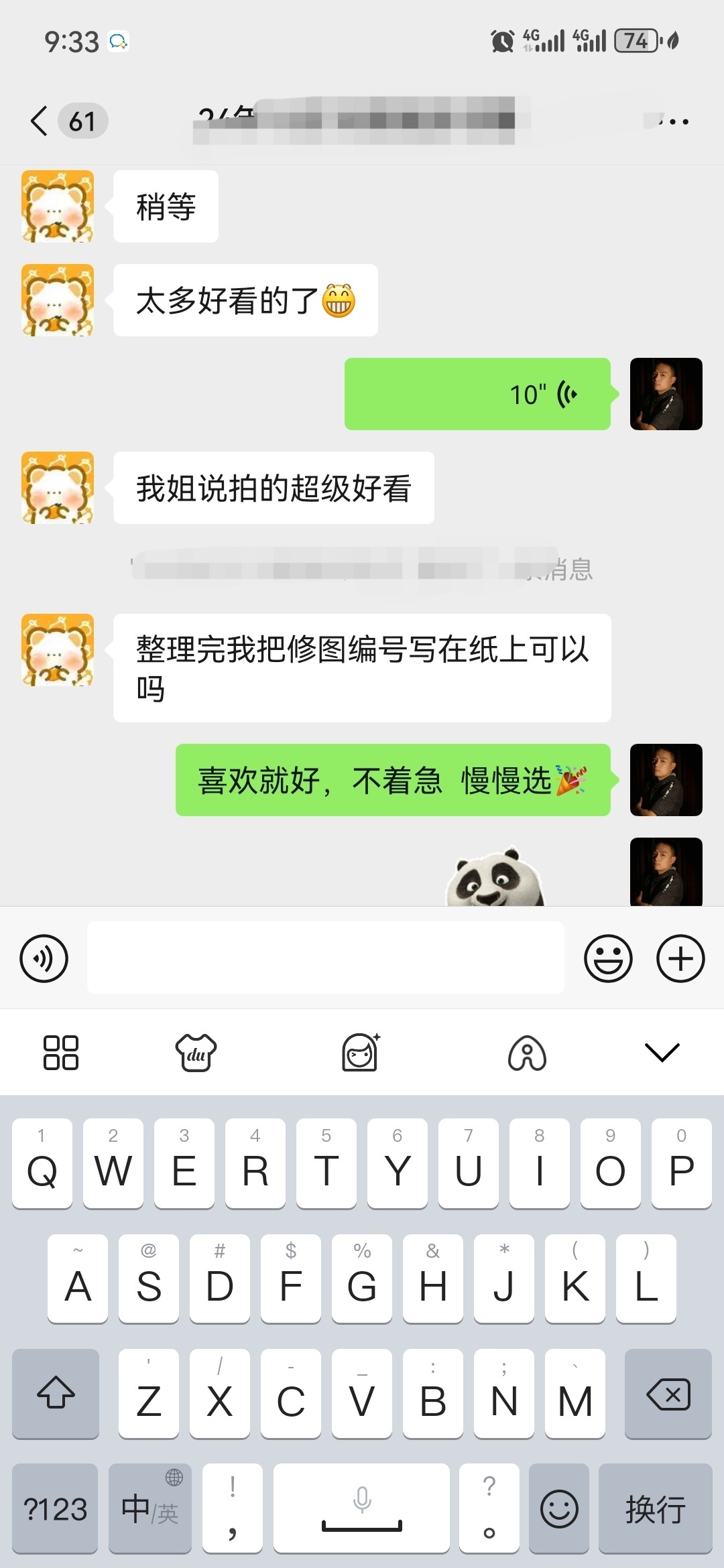The width and height of the screenshot is (724, 1568).
Task: Open the panda sticker message
Action: (x=496, y=876)
